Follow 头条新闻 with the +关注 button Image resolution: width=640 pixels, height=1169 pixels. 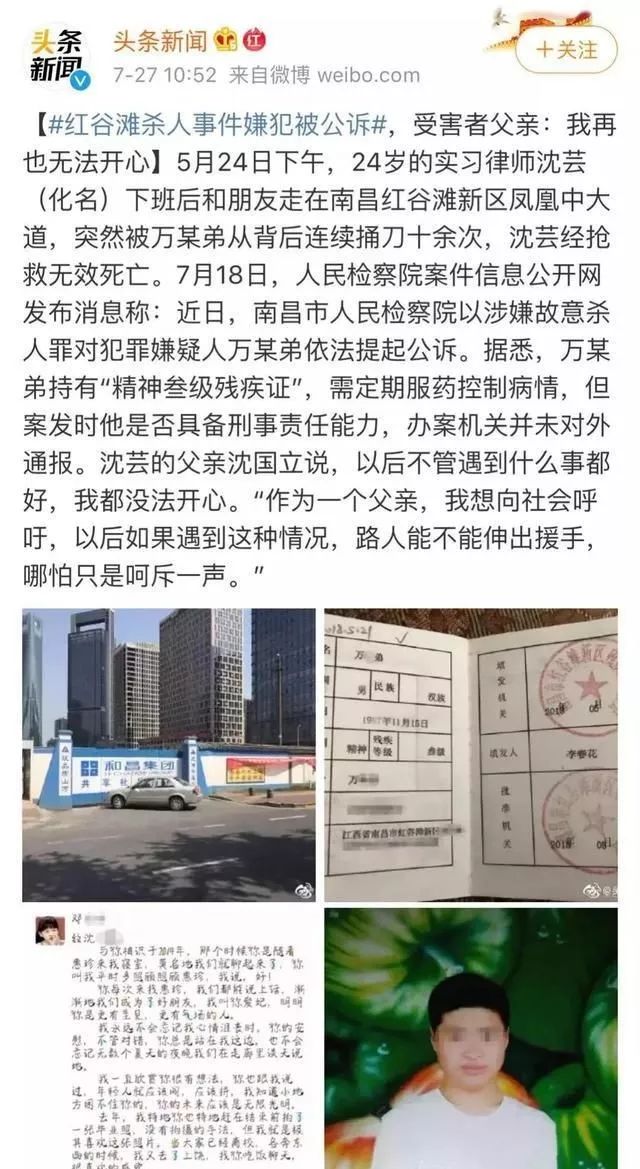pyautogui.click(x=566, y=49)
